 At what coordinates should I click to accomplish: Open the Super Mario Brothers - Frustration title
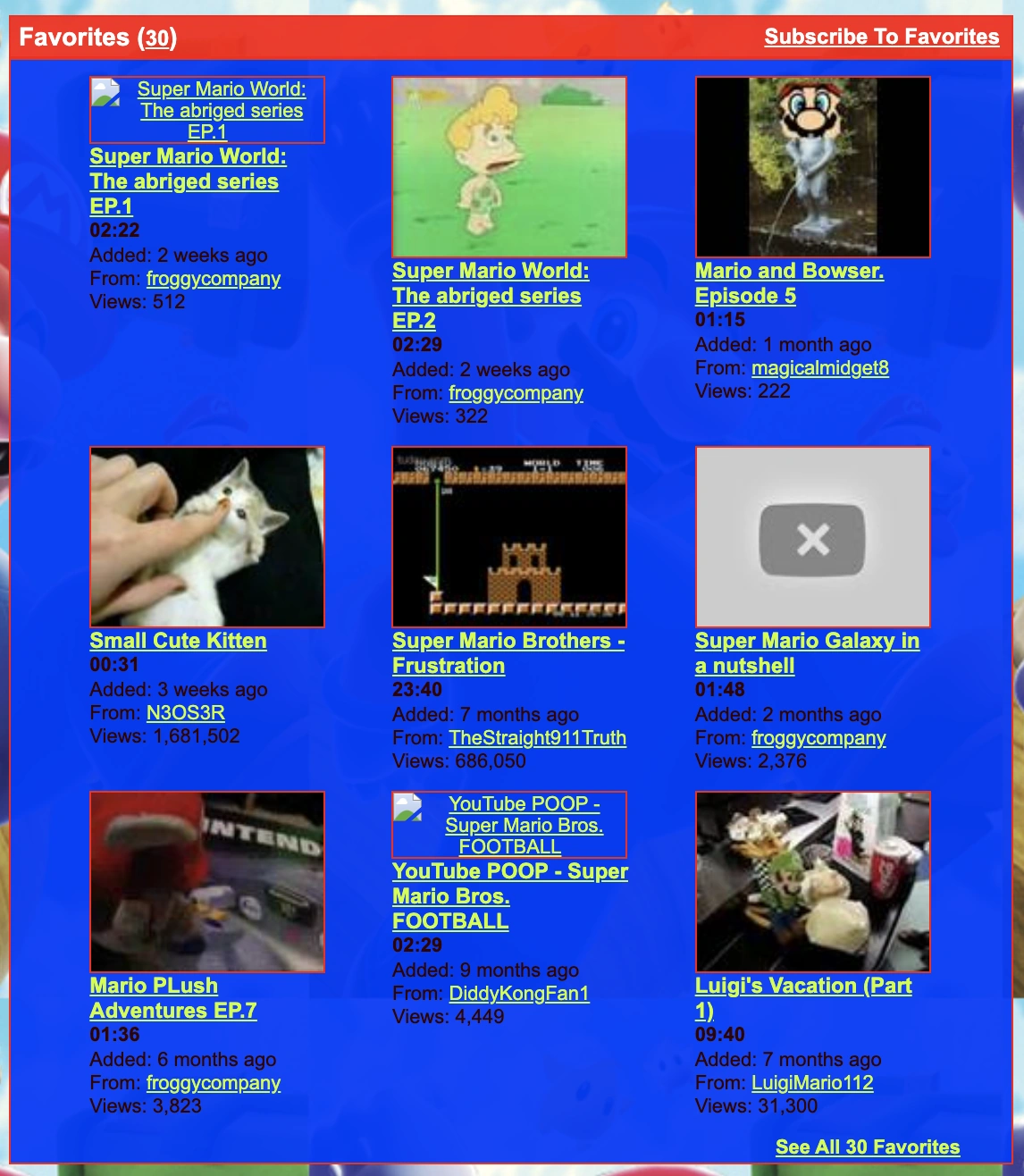pos(508,653)
